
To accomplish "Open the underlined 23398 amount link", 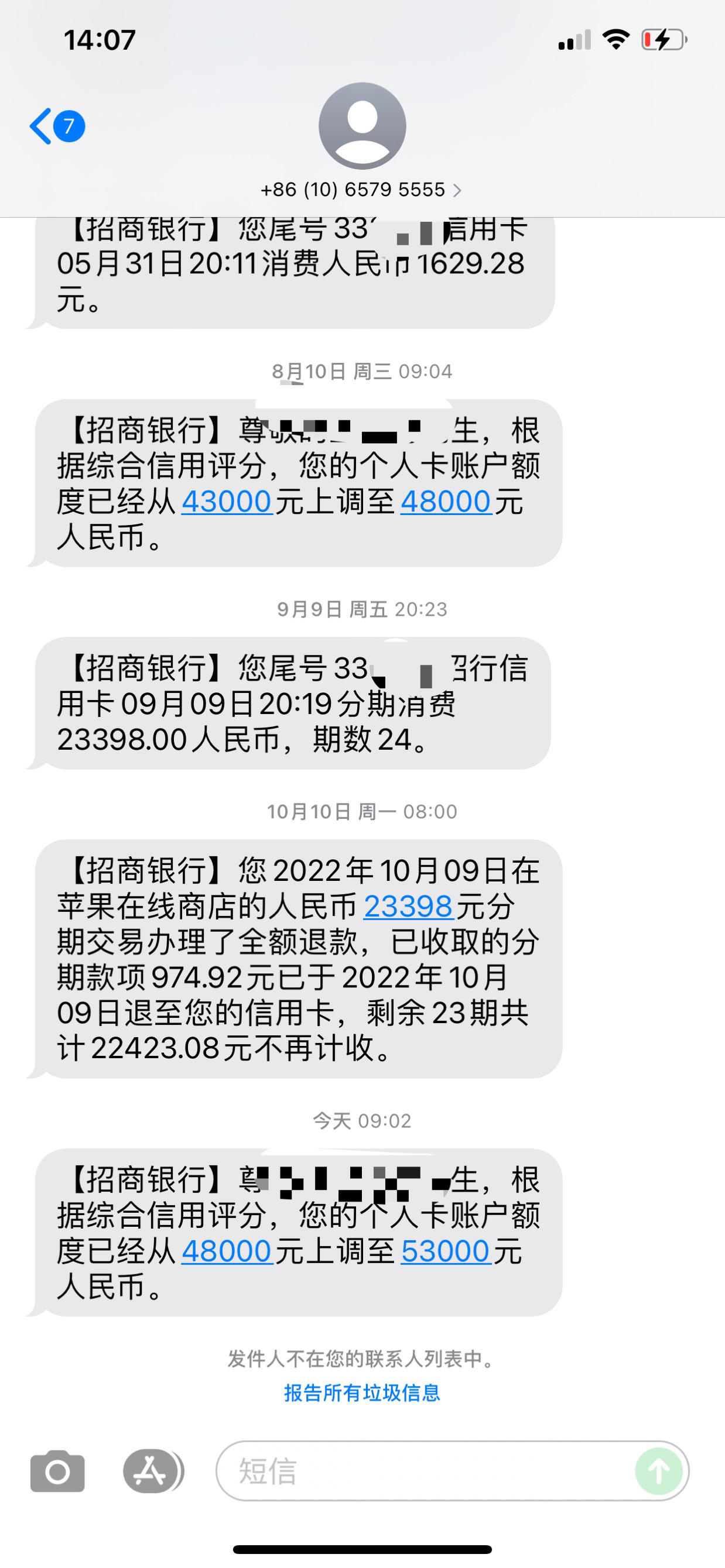I will point(409,907).
